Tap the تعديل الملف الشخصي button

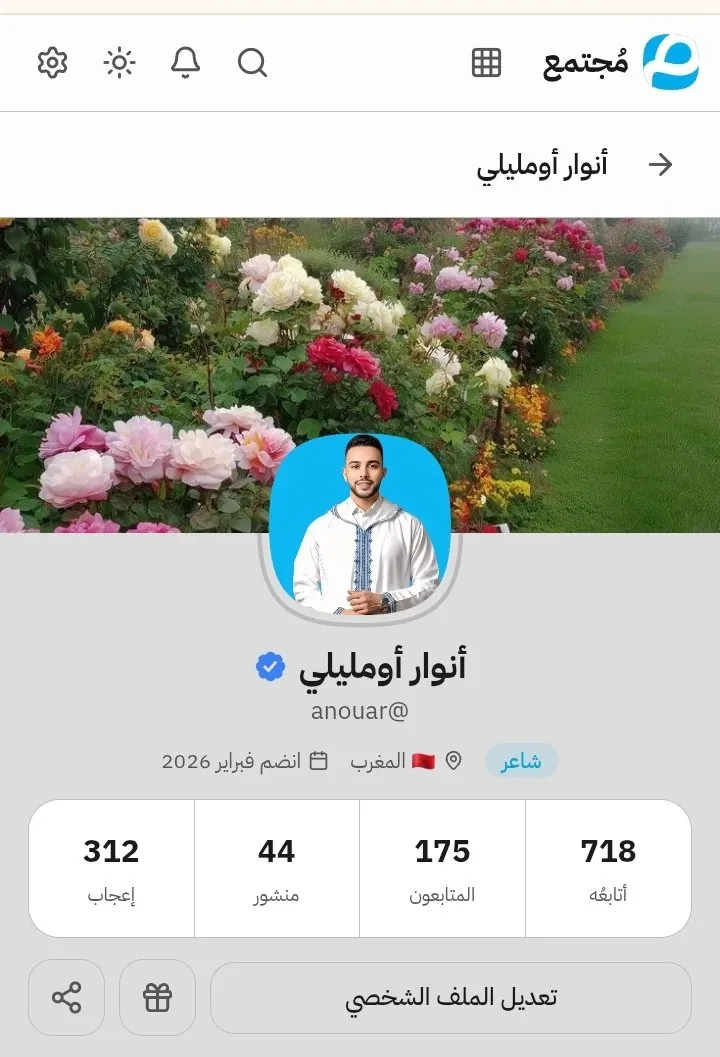[x=450, y=997]
